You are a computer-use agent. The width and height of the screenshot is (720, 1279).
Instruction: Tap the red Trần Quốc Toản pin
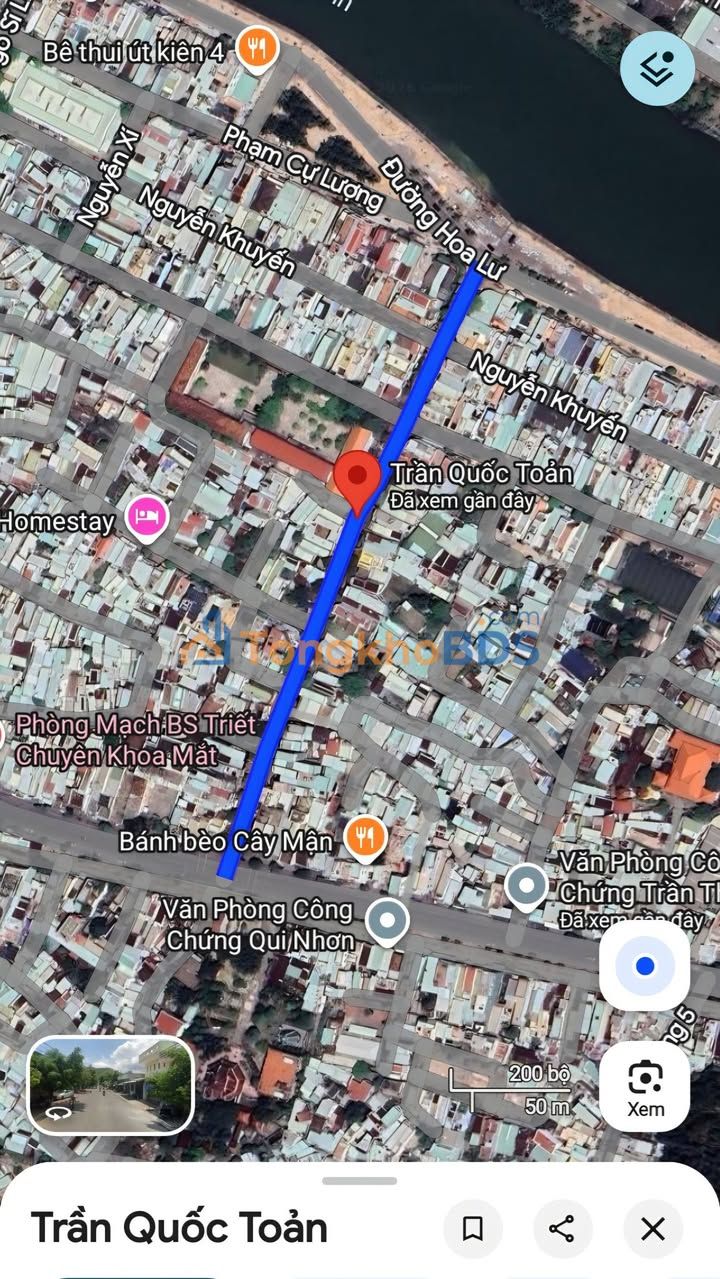coord(356,480)
